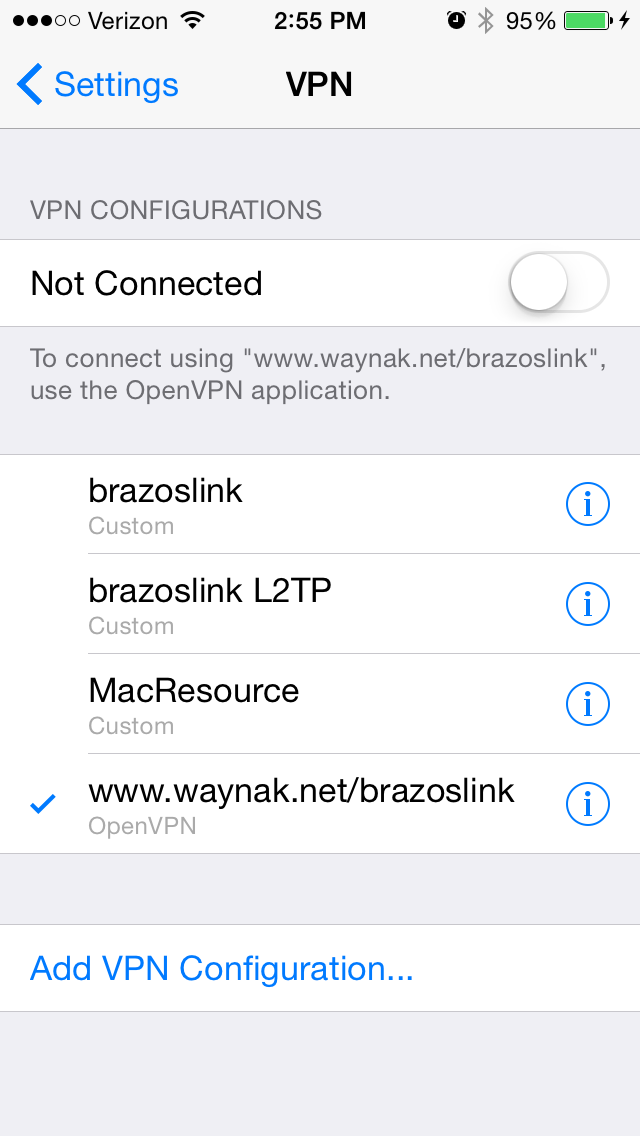Open info for brazoslink L2TP
This screenshot has height=1136, width=640.
click(x=587, y=604)
